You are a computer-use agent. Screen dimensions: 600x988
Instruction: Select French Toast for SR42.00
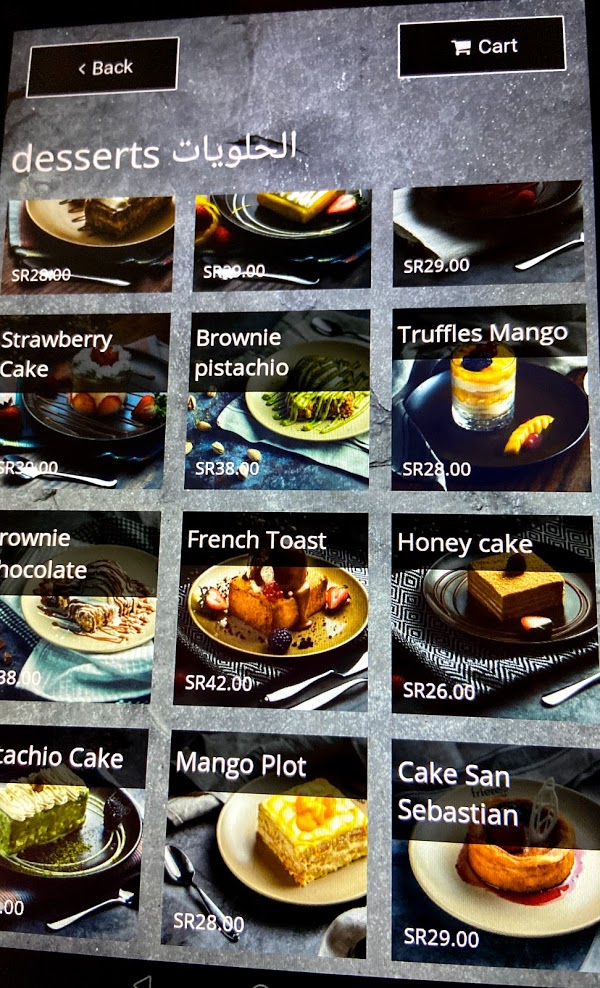click(274, 608)
